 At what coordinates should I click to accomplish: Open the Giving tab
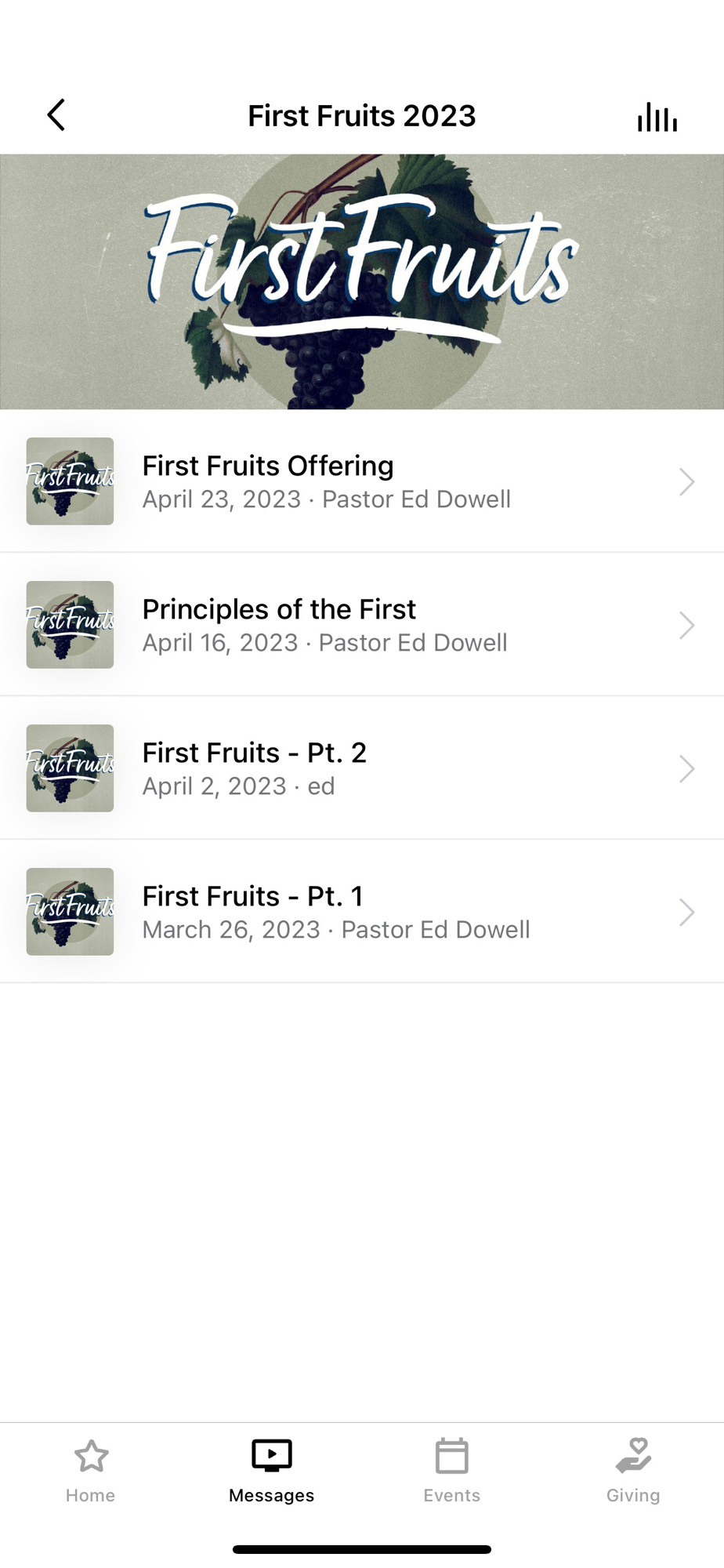[632, 1471]
